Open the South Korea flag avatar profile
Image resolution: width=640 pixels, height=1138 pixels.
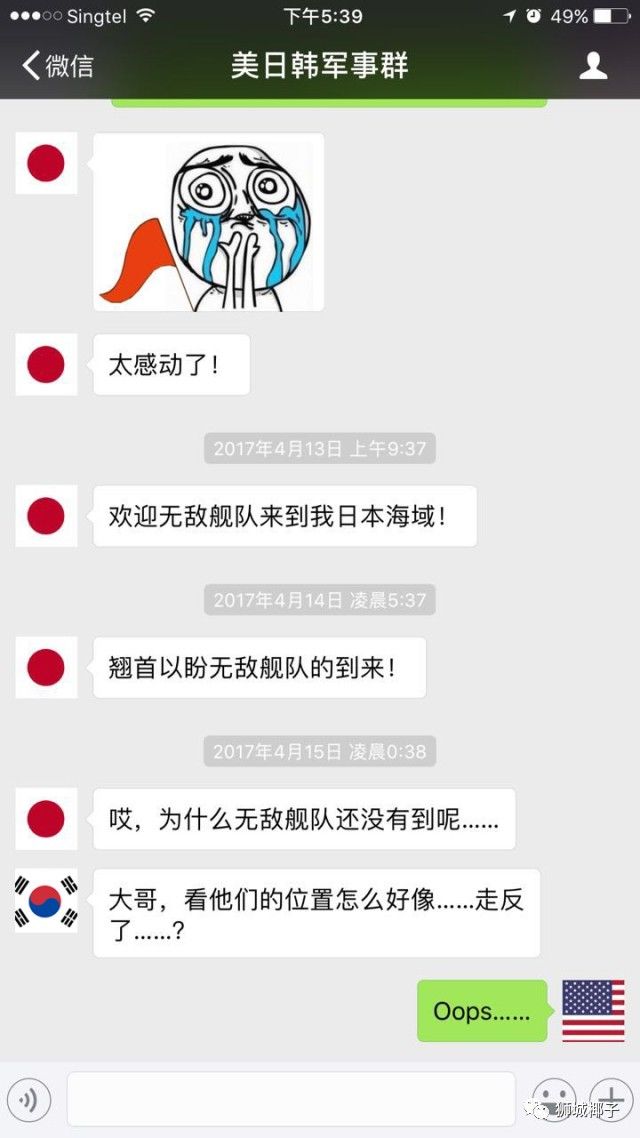coord(46,901)
